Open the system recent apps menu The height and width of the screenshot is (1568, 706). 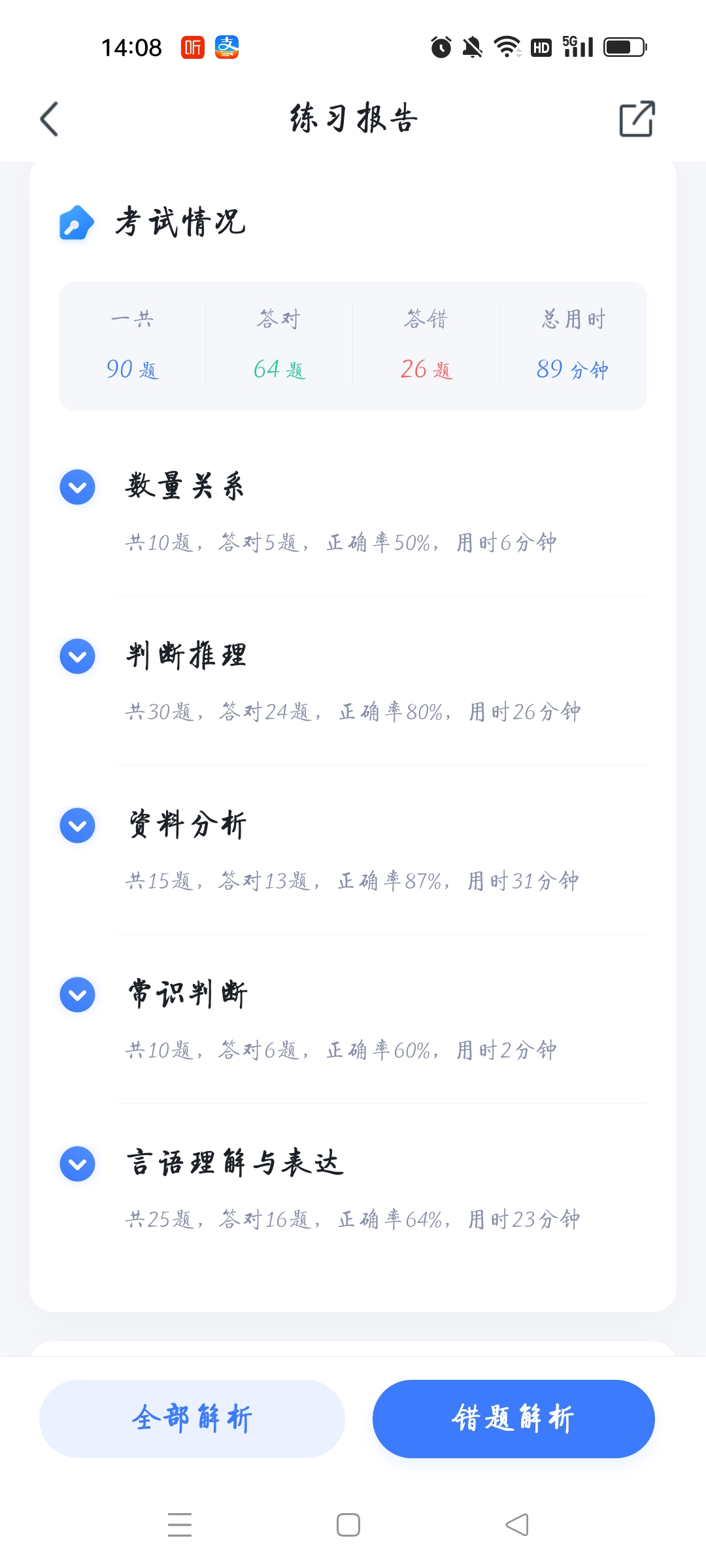pyautogui.click(x=180, y=1525)
